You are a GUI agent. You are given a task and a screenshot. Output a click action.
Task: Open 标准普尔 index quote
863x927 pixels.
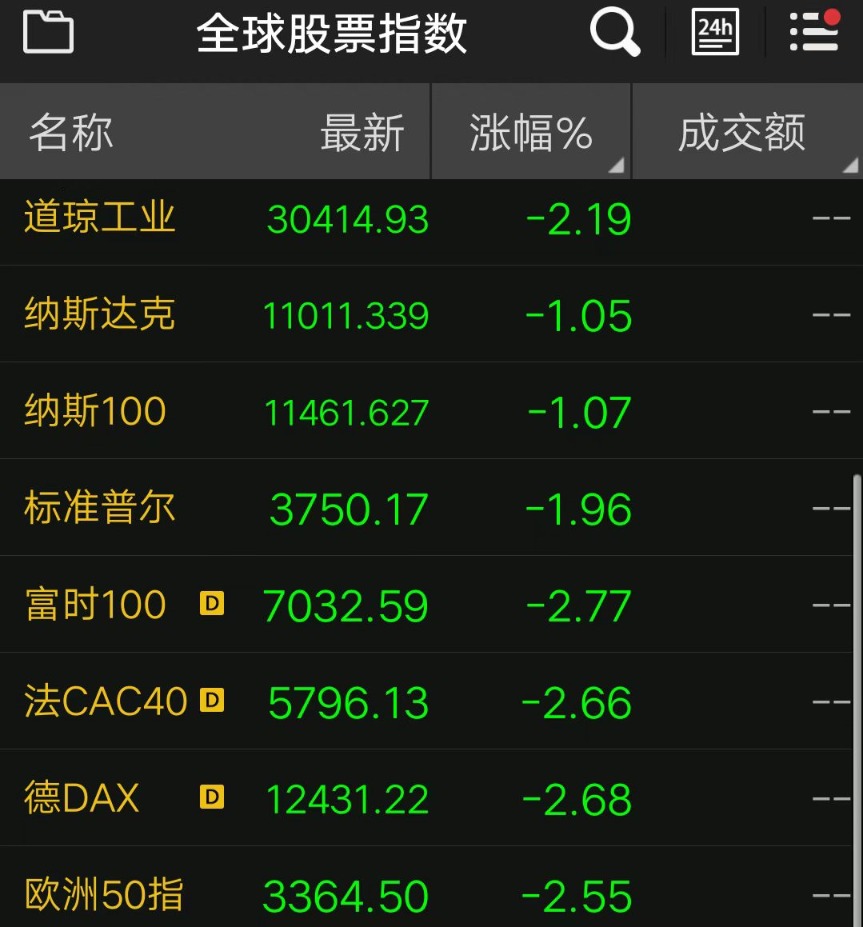tap(100, 509)
